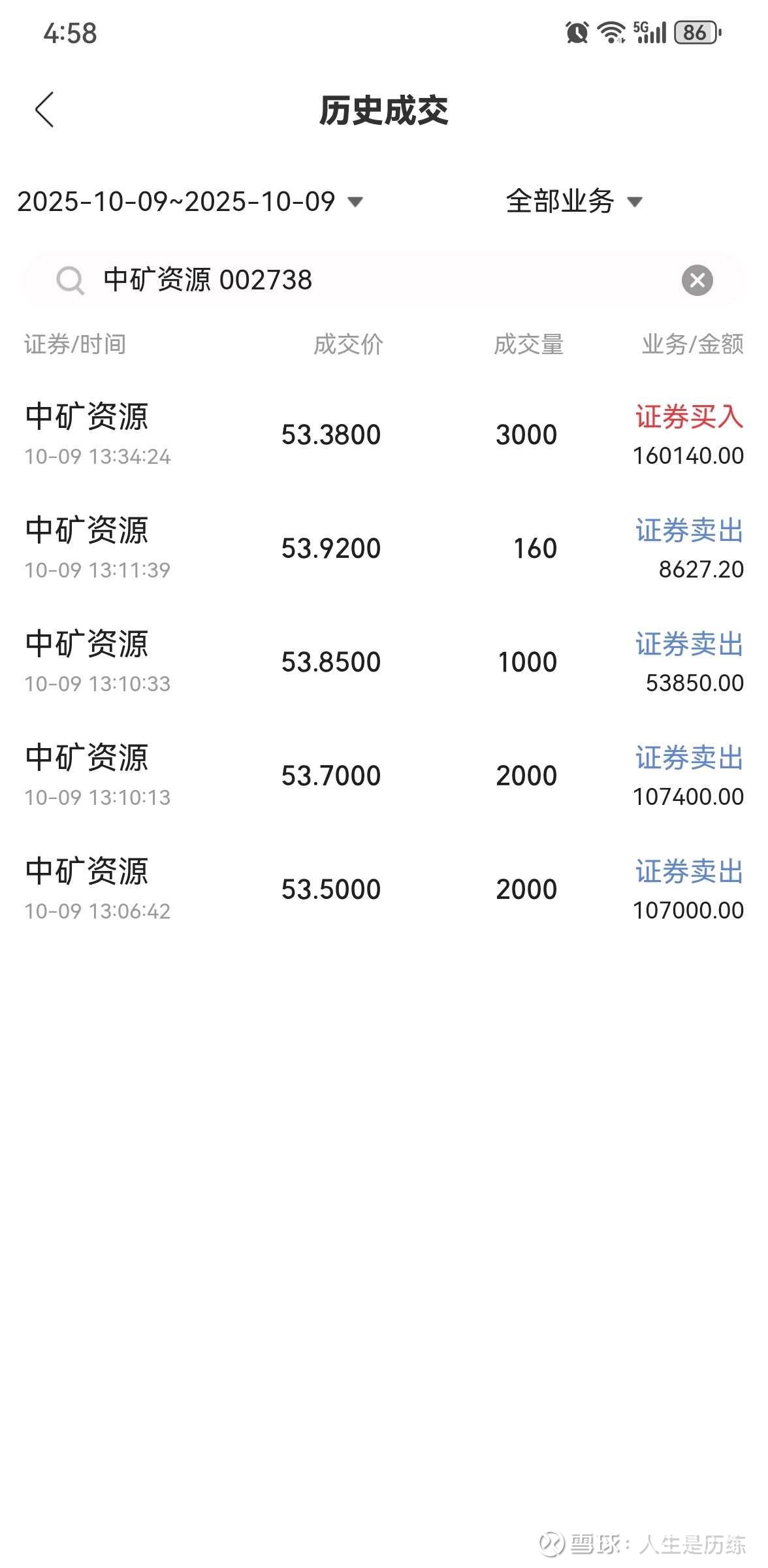Open the 证券买入 trade at 13:34:24

coord(384,434)
